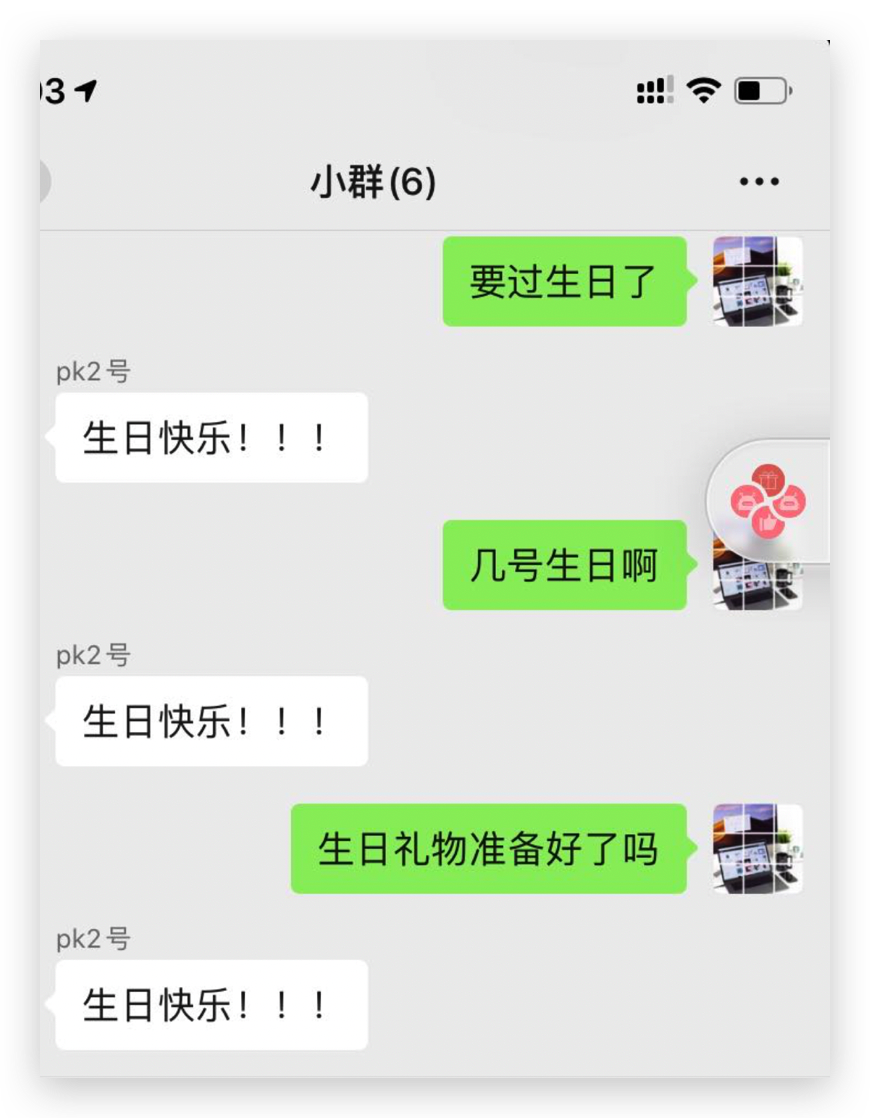Open avatar beside 要过生日了 message
This screenshot has height=1118, width=870.
coord(757,281)
